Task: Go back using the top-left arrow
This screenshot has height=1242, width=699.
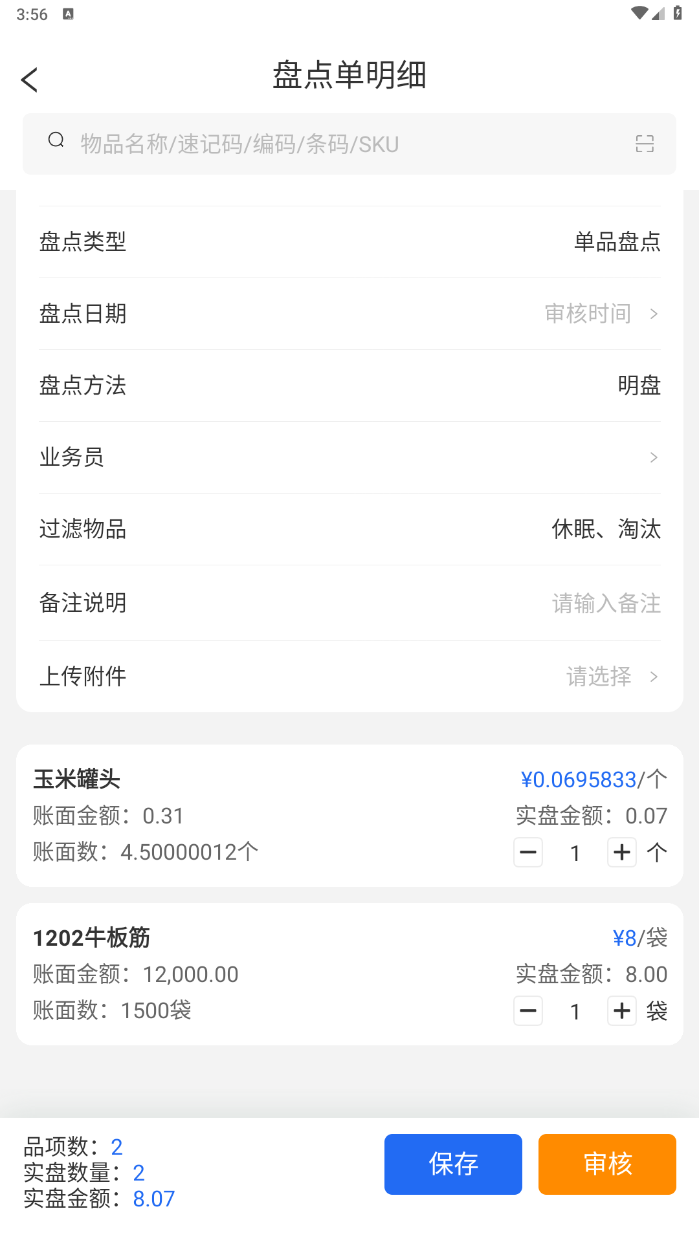Action: pyautogui.click(x=30, y=80)
